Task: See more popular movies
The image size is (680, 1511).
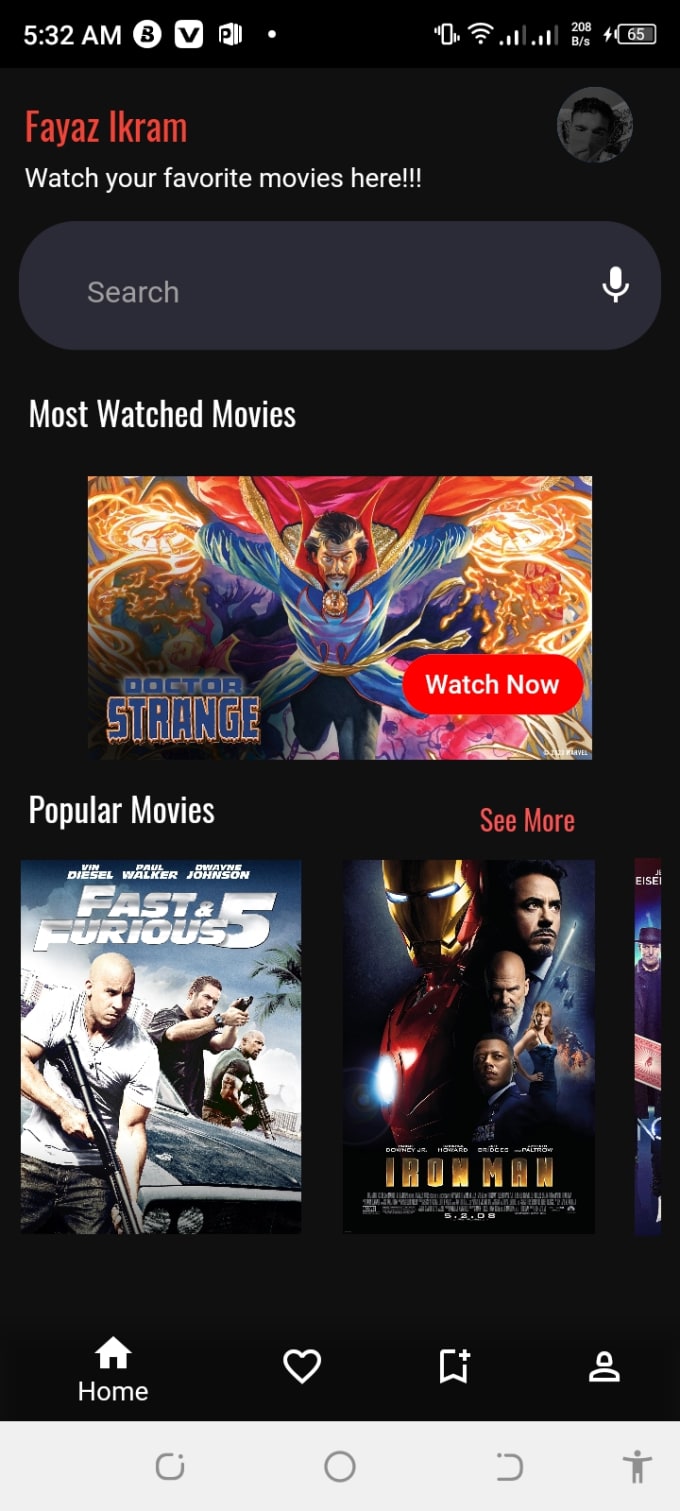Action: coord(527,821)
